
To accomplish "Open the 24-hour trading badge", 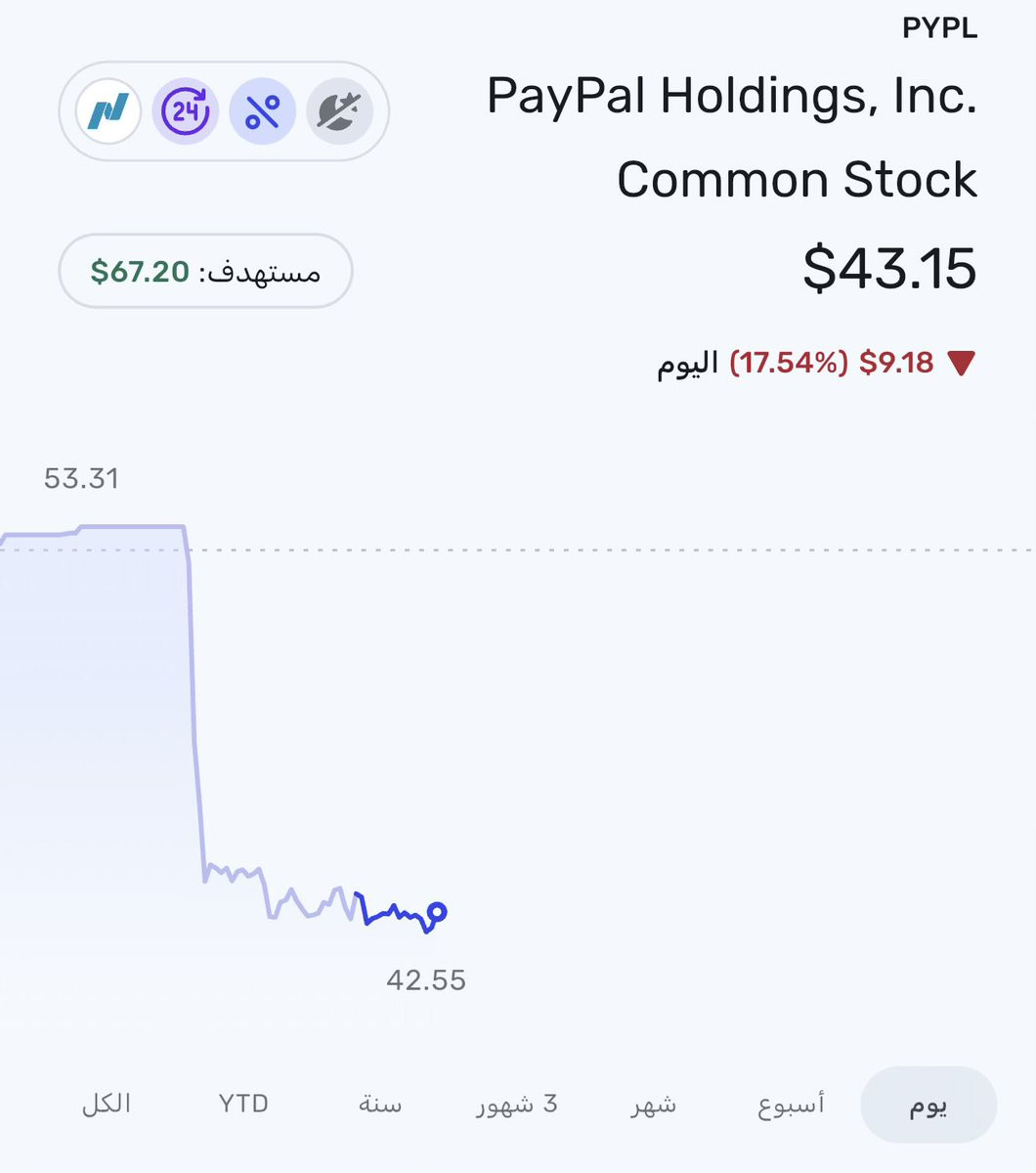I will click(186, 112).
